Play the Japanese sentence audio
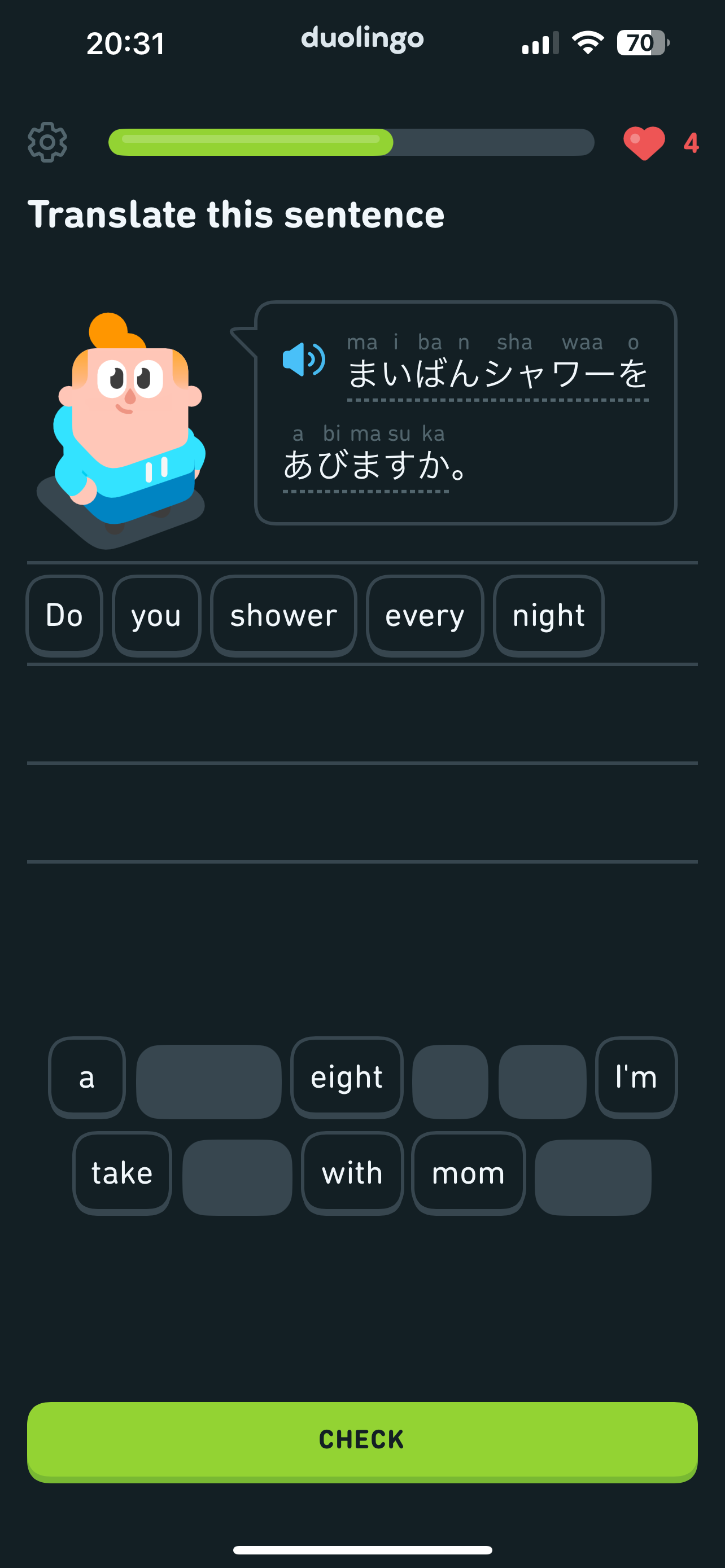This screenshot has height=1568, width=725. click(304, 359)
